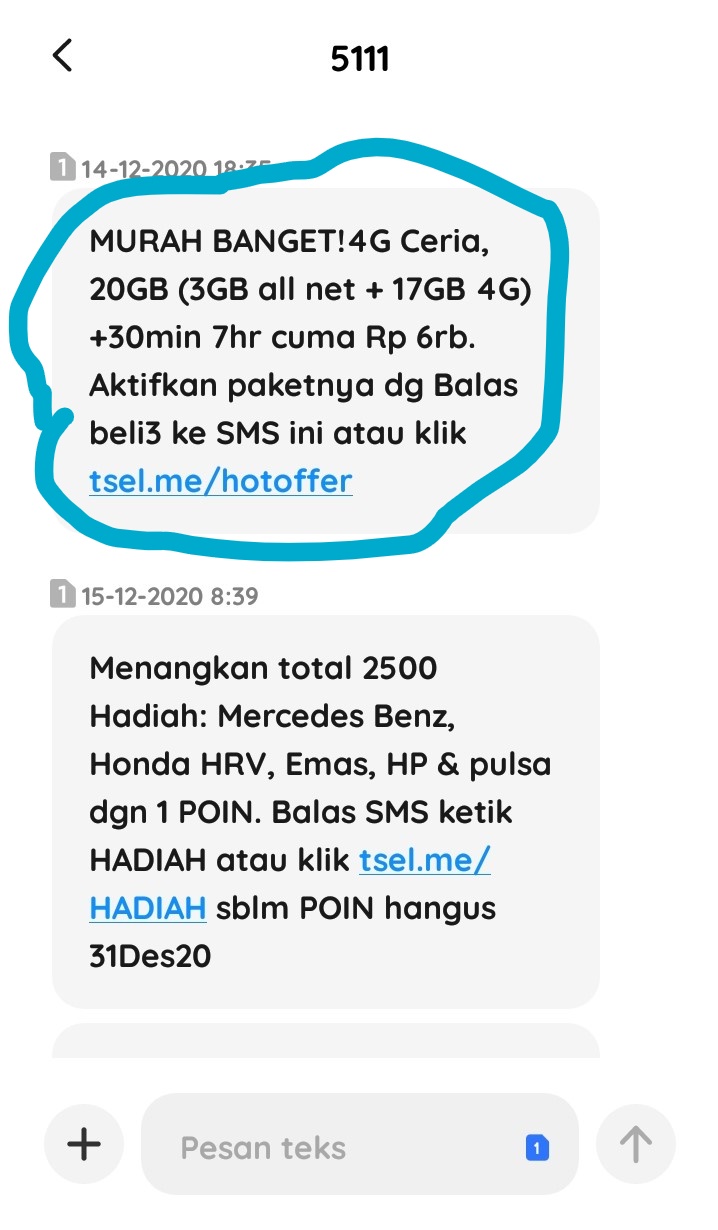Send the message with the arrow button
The image size is (718, 1230).
[635, 1144]
